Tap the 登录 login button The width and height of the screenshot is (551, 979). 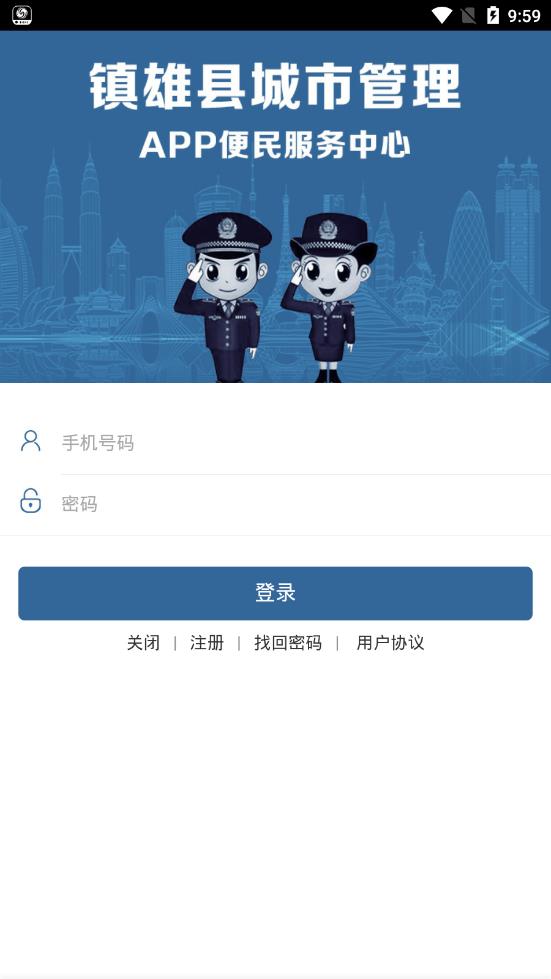275,593
